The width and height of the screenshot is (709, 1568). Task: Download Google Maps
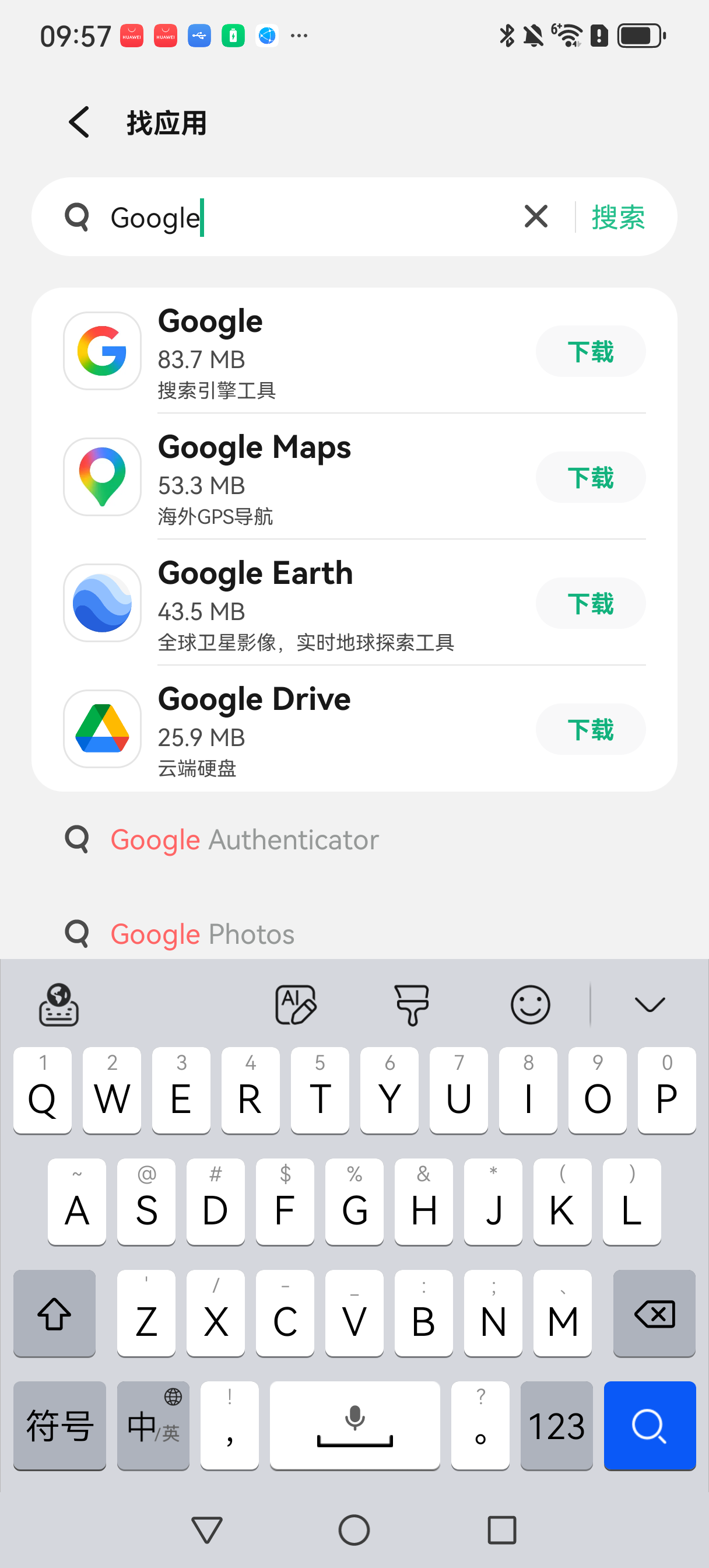pos(590,477)
